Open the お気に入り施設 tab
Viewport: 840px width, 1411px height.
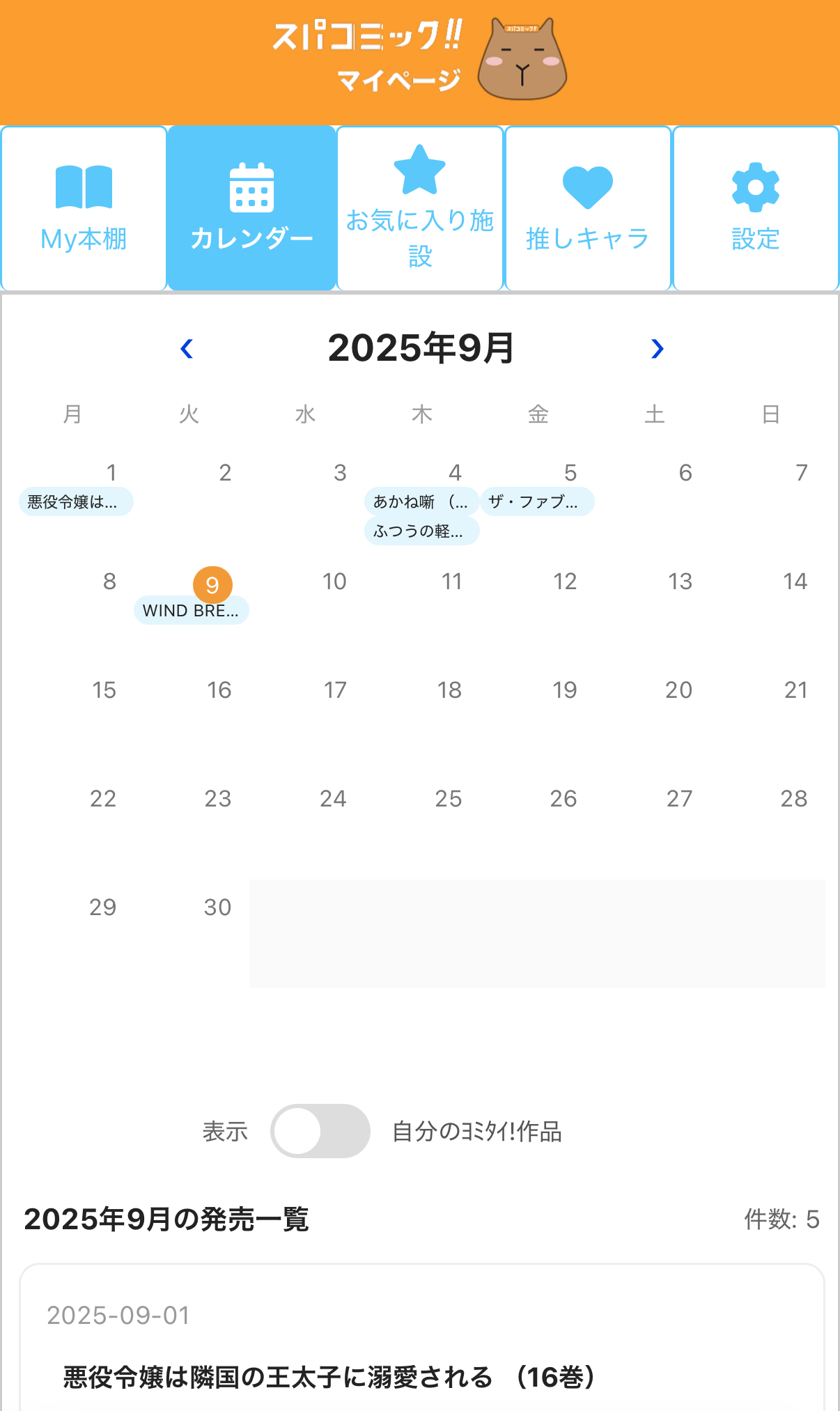(x=420, y=208)
